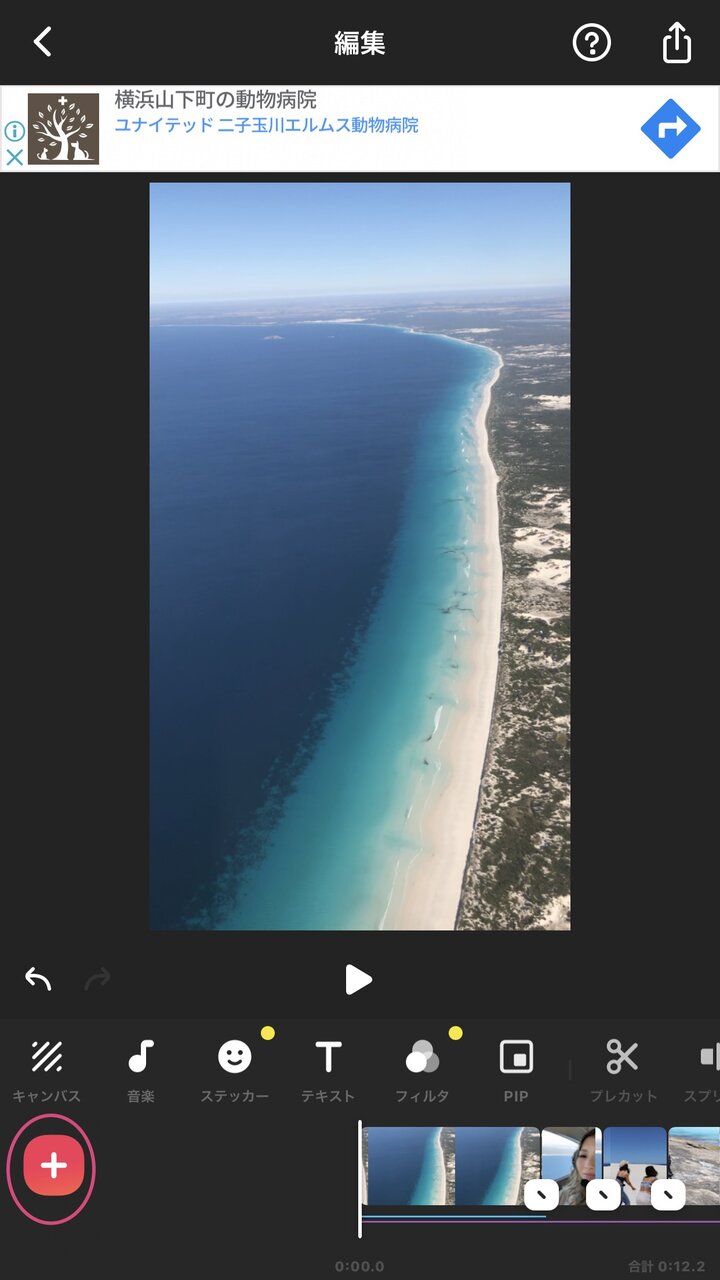Open the キャンバス tool
720x1280 pixels.
46,1070
